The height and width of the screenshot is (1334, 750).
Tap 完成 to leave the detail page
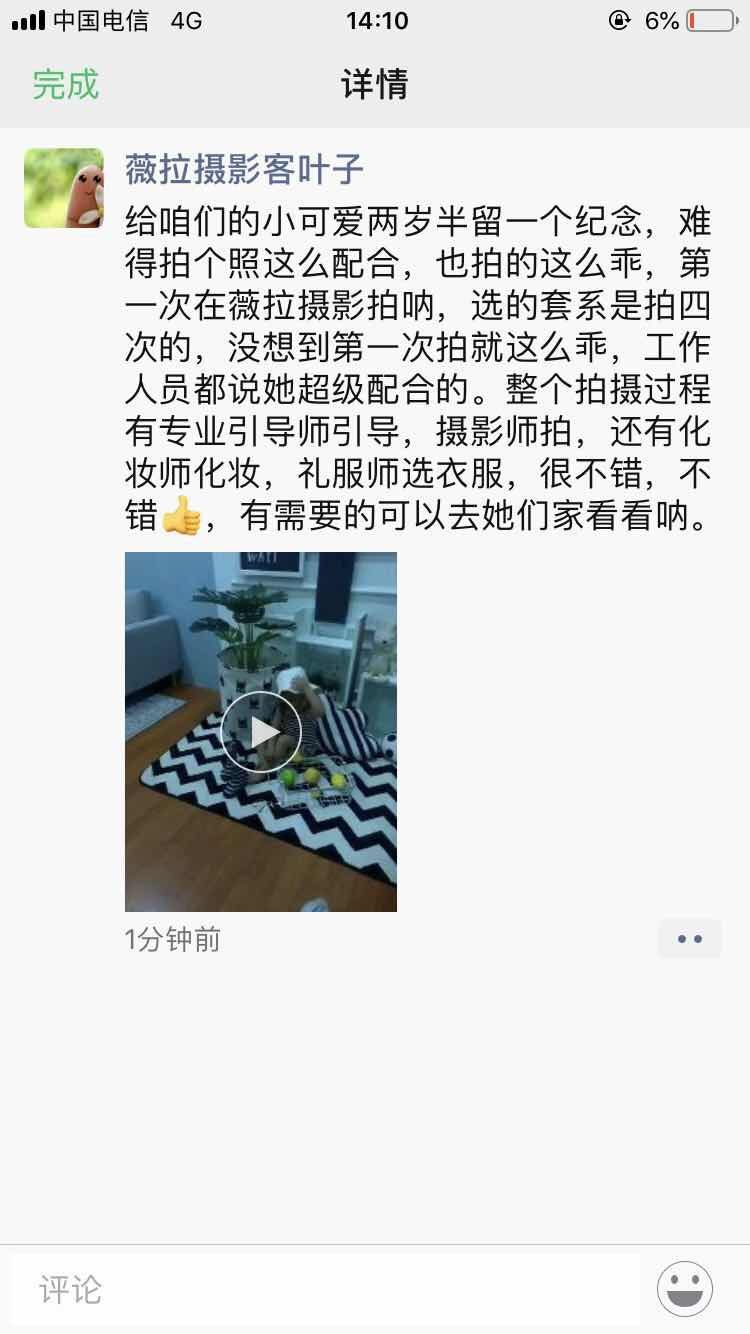(x=66, y=84)
